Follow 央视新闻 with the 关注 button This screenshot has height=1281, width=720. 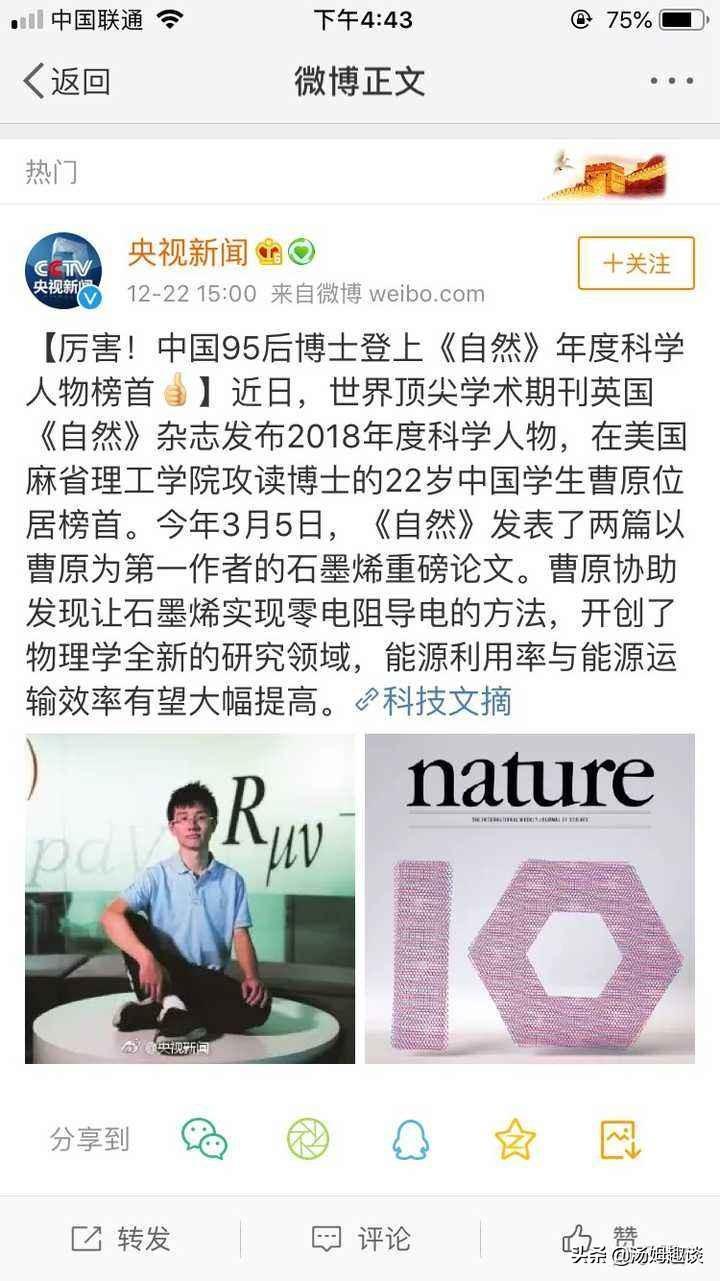pyautogui.click(x=636, y=263)
